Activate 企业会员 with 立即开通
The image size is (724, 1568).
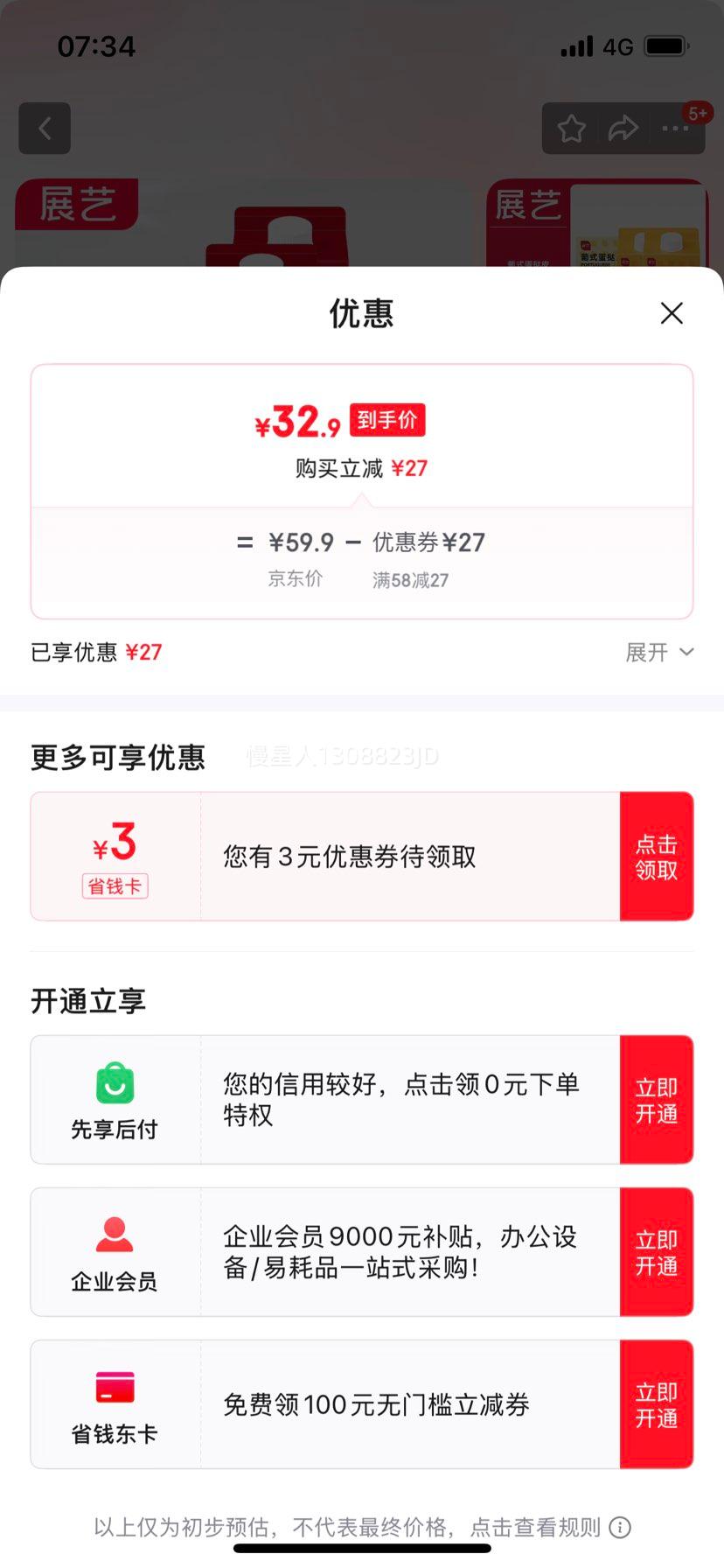click(x=657, y=1252)
